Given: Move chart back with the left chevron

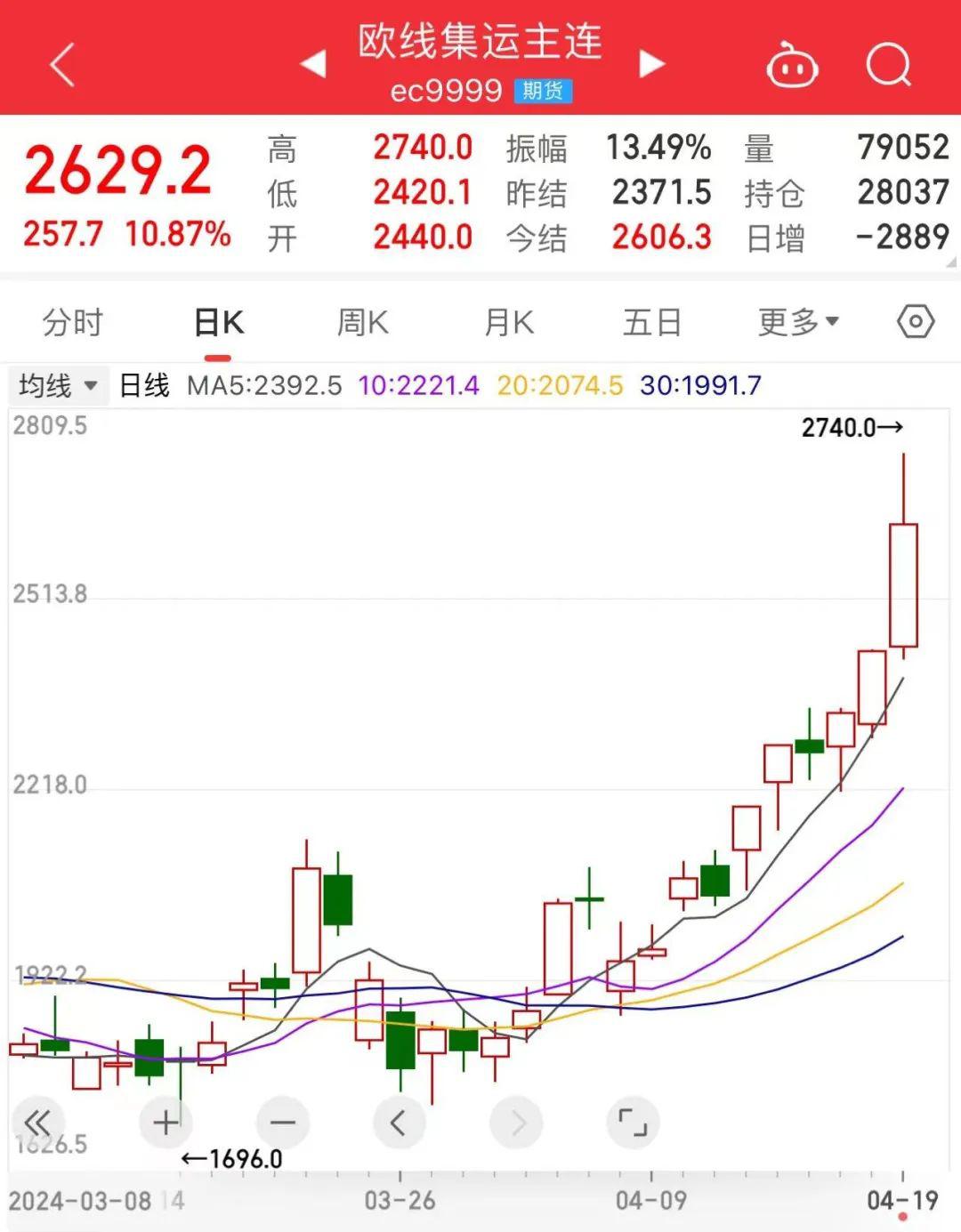Looking at the screenshot, I should [399, 1123].
